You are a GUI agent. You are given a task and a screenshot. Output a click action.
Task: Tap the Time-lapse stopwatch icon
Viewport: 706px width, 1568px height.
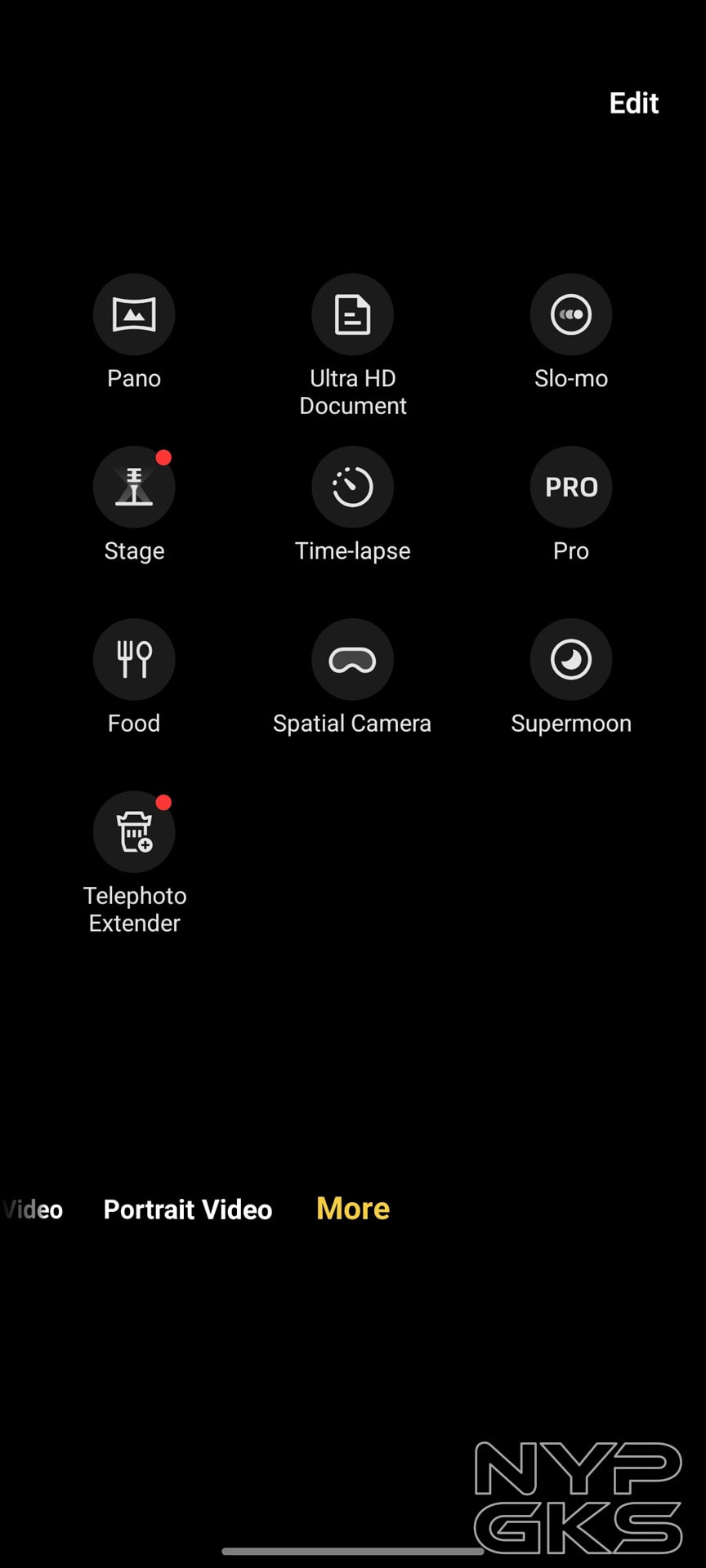click(x=352, y=487)
